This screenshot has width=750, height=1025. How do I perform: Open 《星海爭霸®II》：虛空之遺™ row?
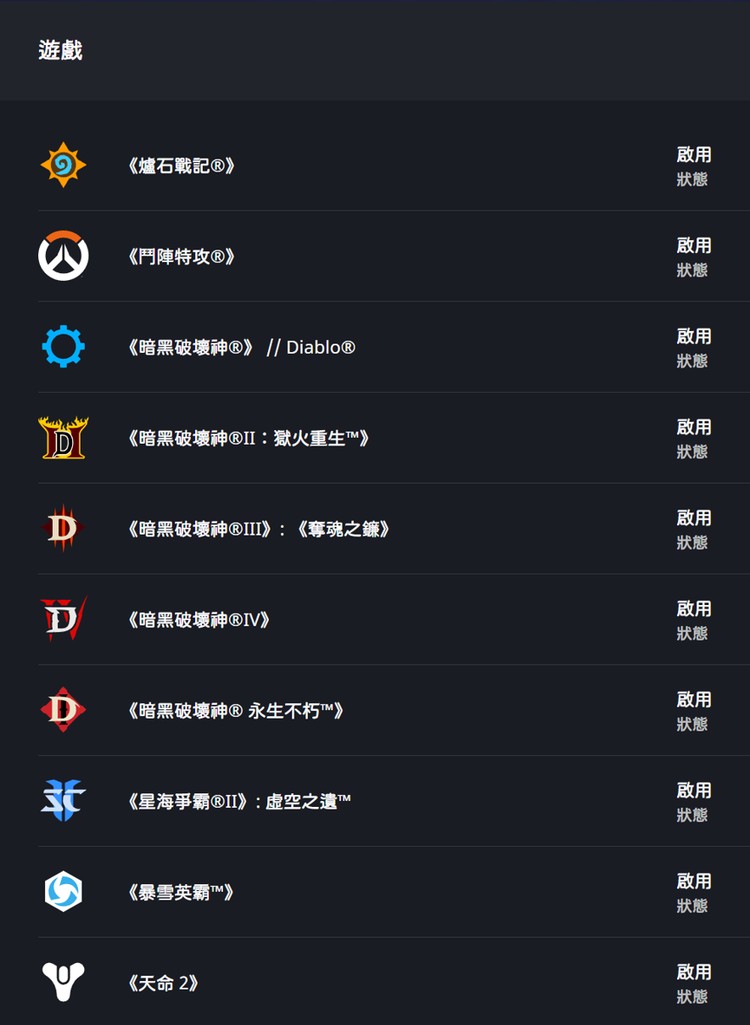click(239, 802)
